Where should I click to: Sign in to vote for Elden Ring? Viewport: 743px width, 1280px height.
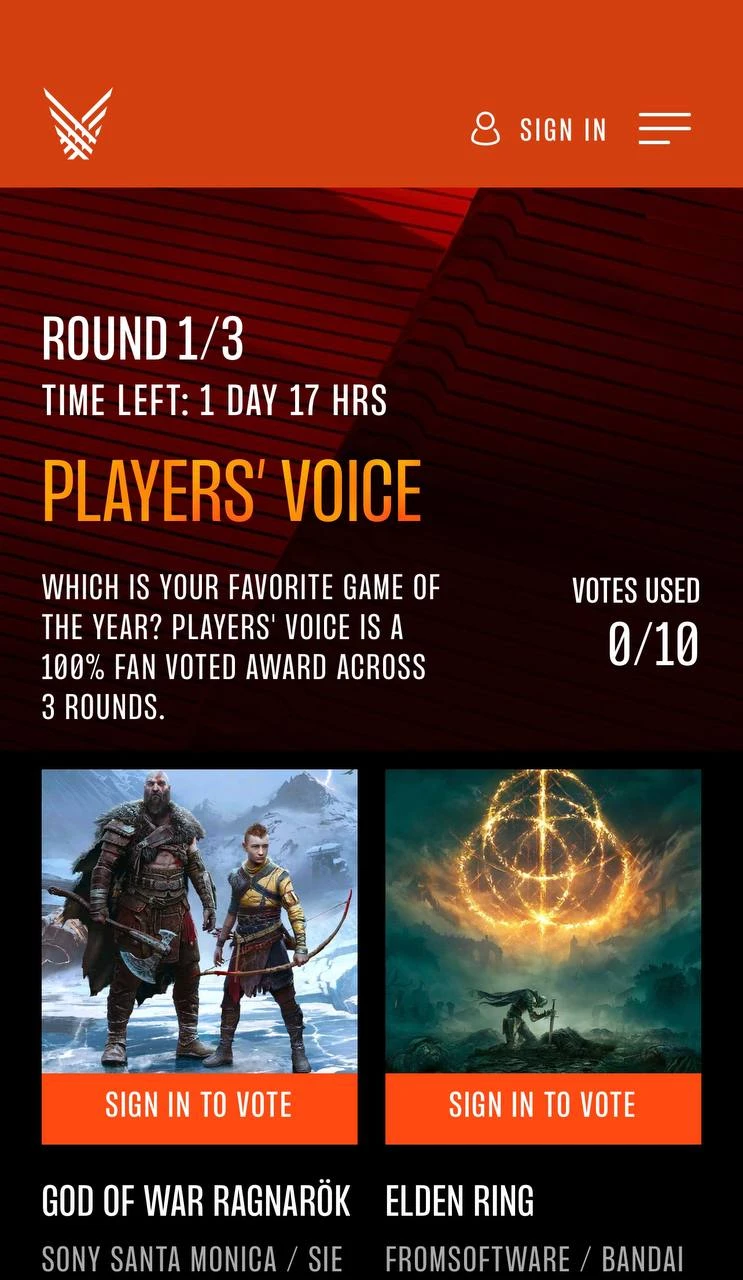[542, 1106]
